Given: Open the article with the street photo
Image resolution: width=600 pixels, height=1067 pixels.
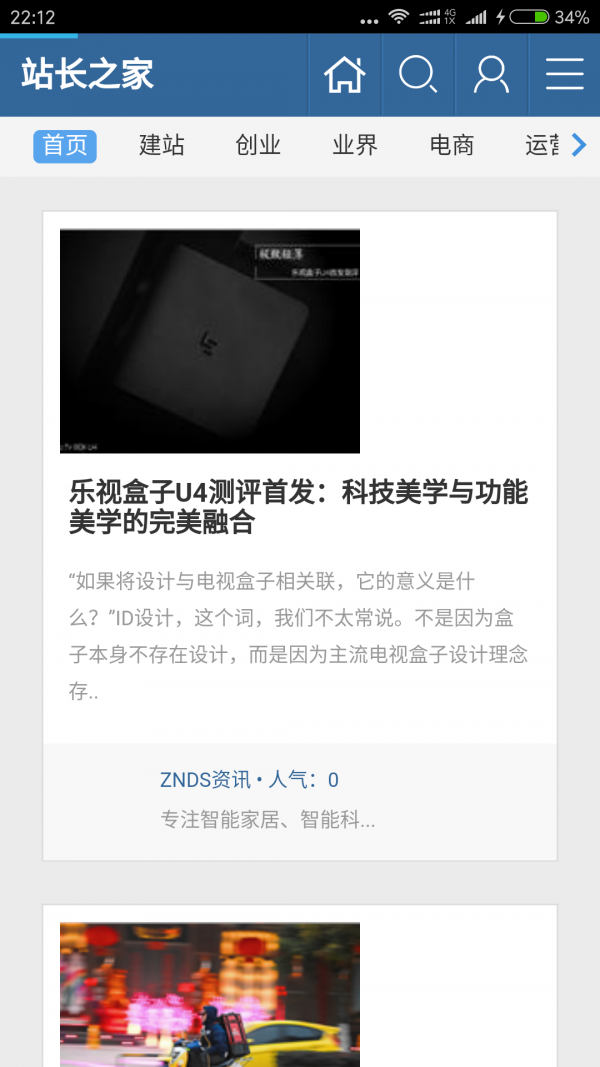Looking at the screenshot, I should coord(210,994).
